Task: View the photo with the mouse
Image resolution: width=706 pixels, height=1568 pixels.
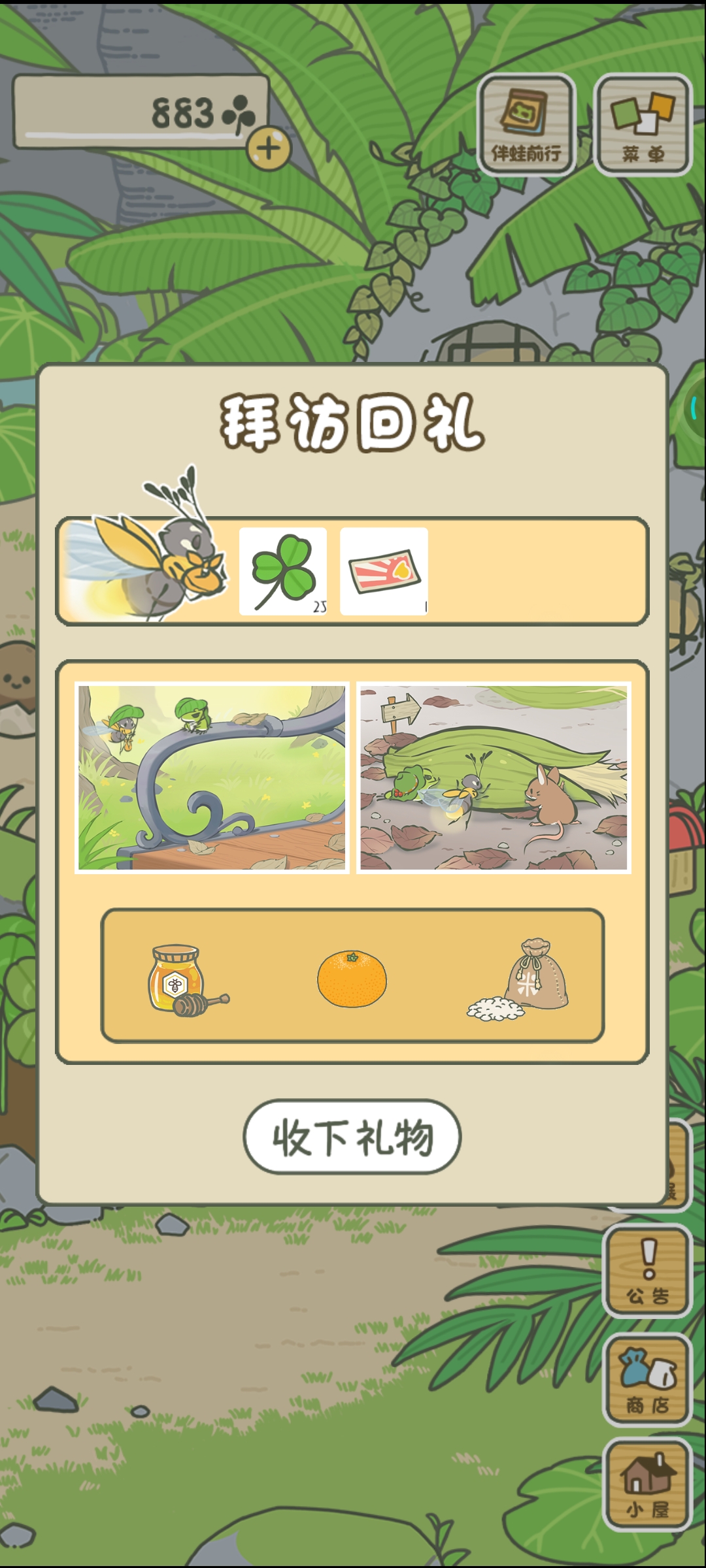Action: click(x=494, y=777)
